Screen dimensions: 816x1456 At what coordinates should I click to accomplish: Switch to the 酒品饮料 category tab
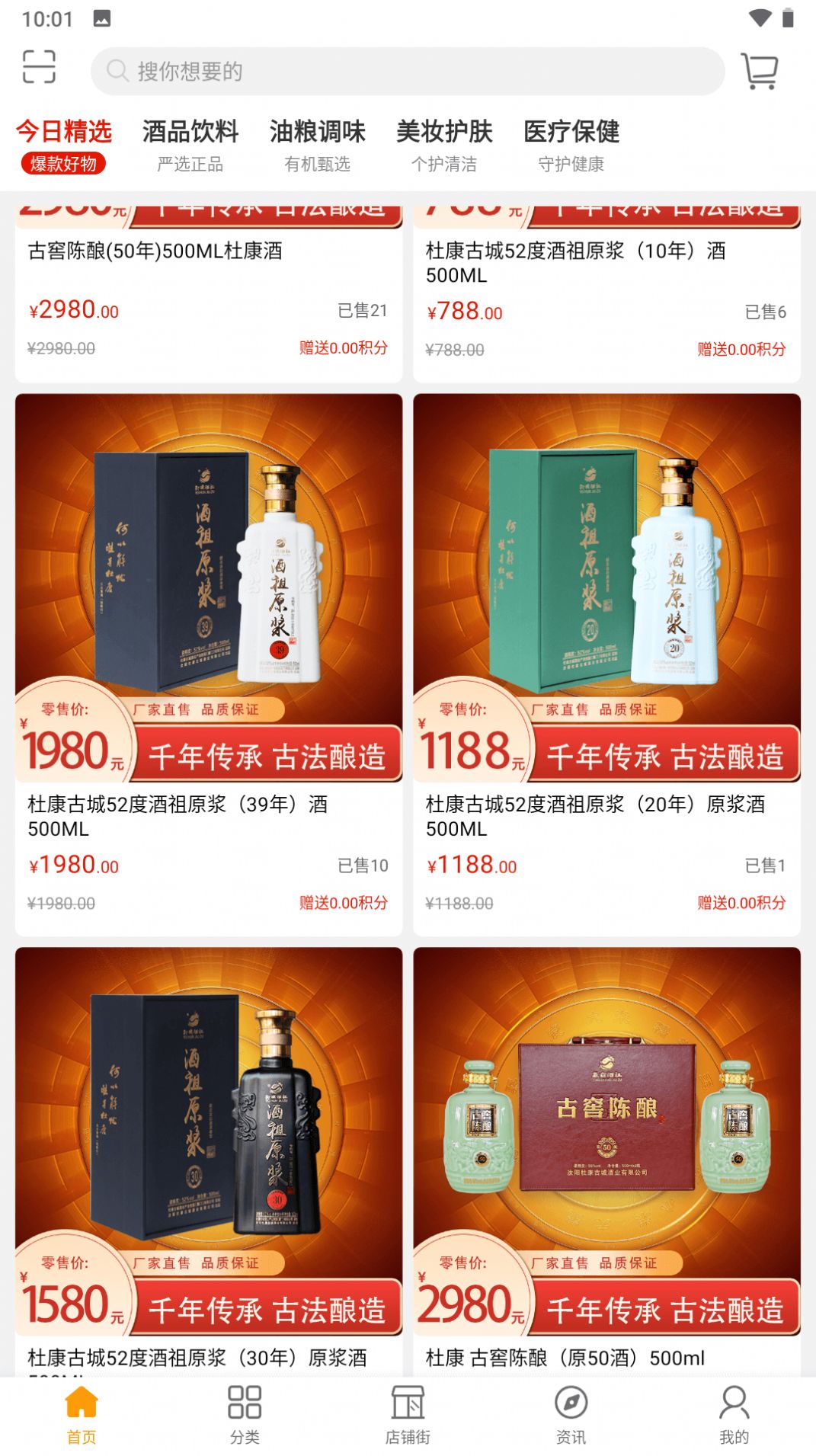(x=190, y=132)
